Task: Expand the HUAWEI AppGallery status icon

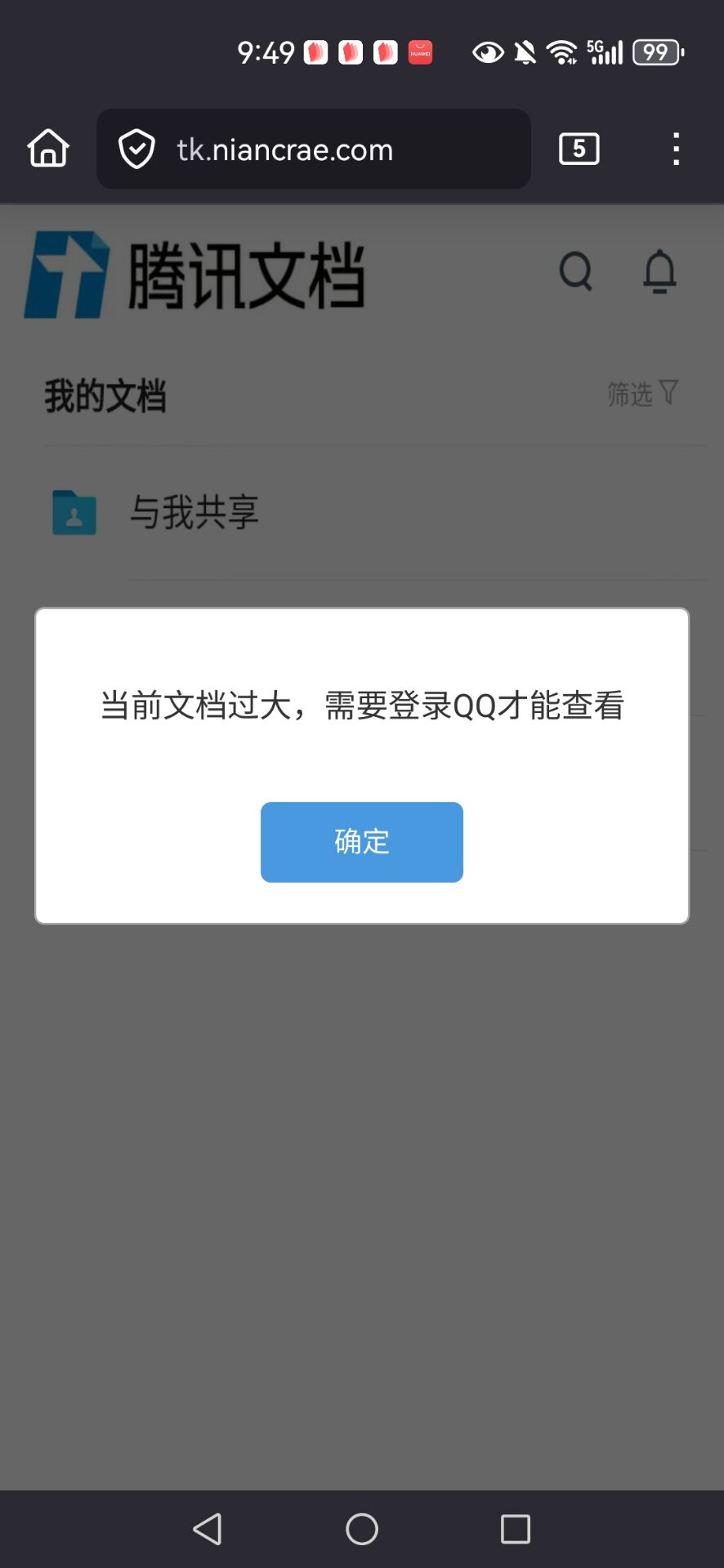Action: tap(419, 51)
